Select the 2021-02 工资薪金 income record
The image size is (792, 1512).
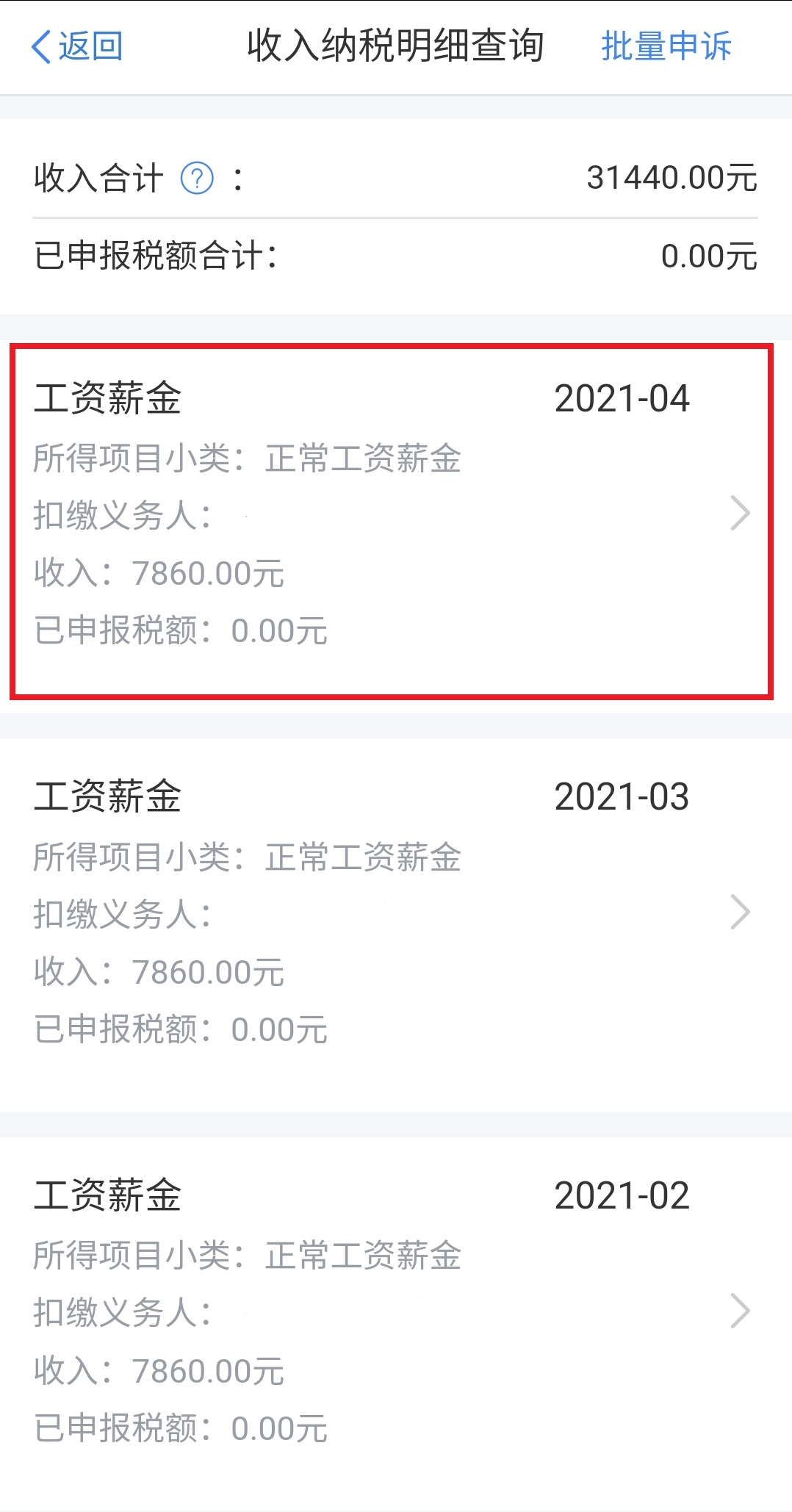pyautogui.click(x=396, y=1322)
